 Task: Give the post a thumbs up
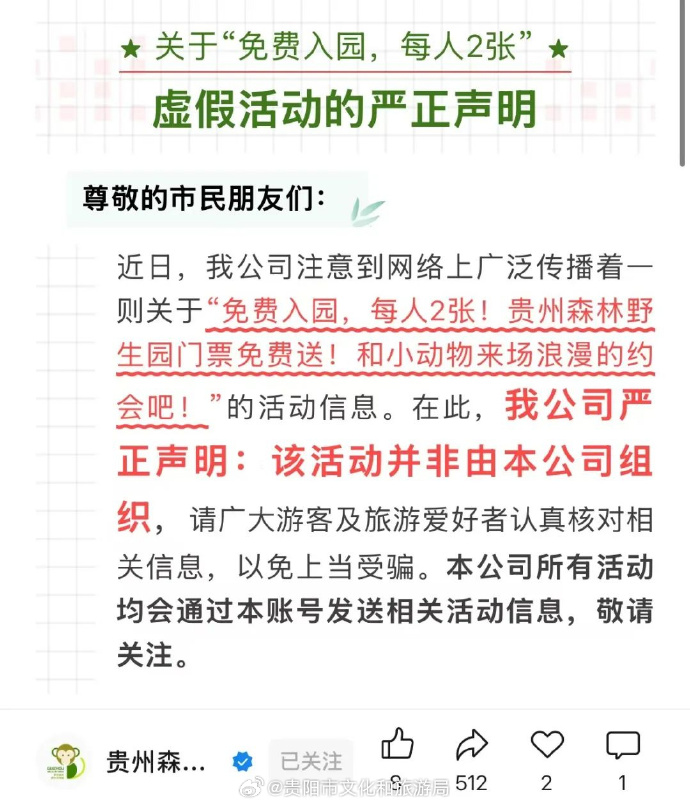pyautogui.click(x=397, y=745)
